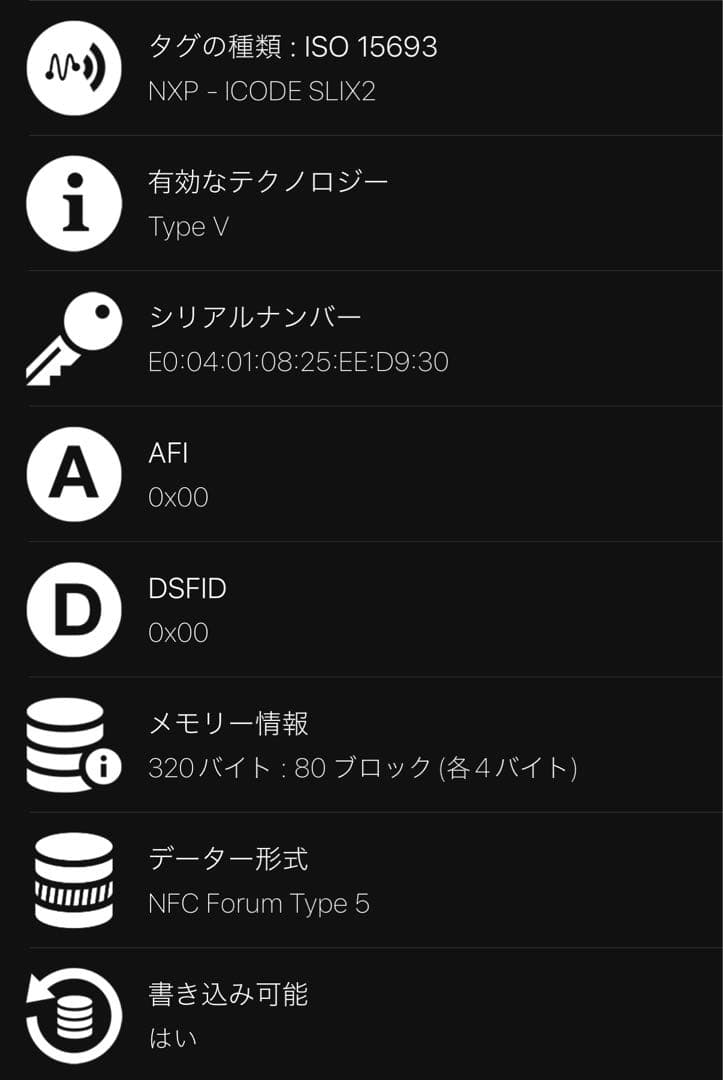Tap the データー形式 NFC Forum Type 5 row
This screenshot has width=723, height=1080.
click(361, 881)
